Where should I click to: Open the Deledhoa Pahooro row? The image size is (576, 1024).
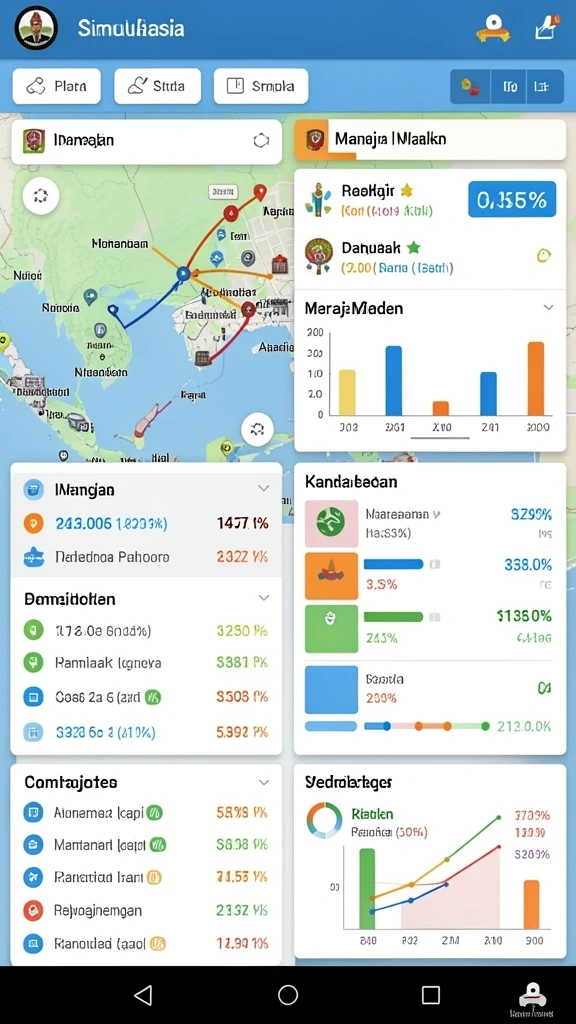pyautogui.click(x=146, y=557)
